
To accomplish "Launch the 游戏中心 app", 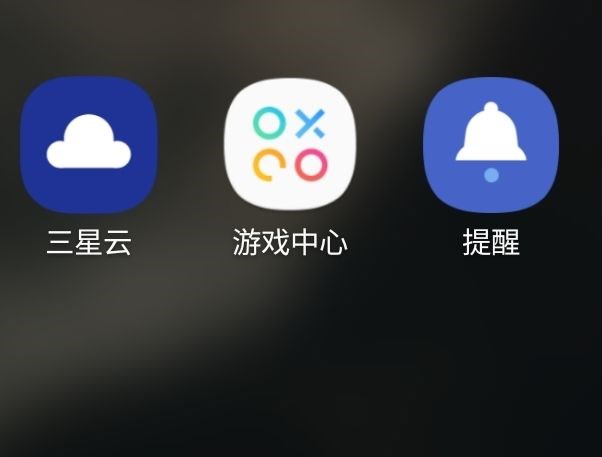I will click(x=290, y=143).
